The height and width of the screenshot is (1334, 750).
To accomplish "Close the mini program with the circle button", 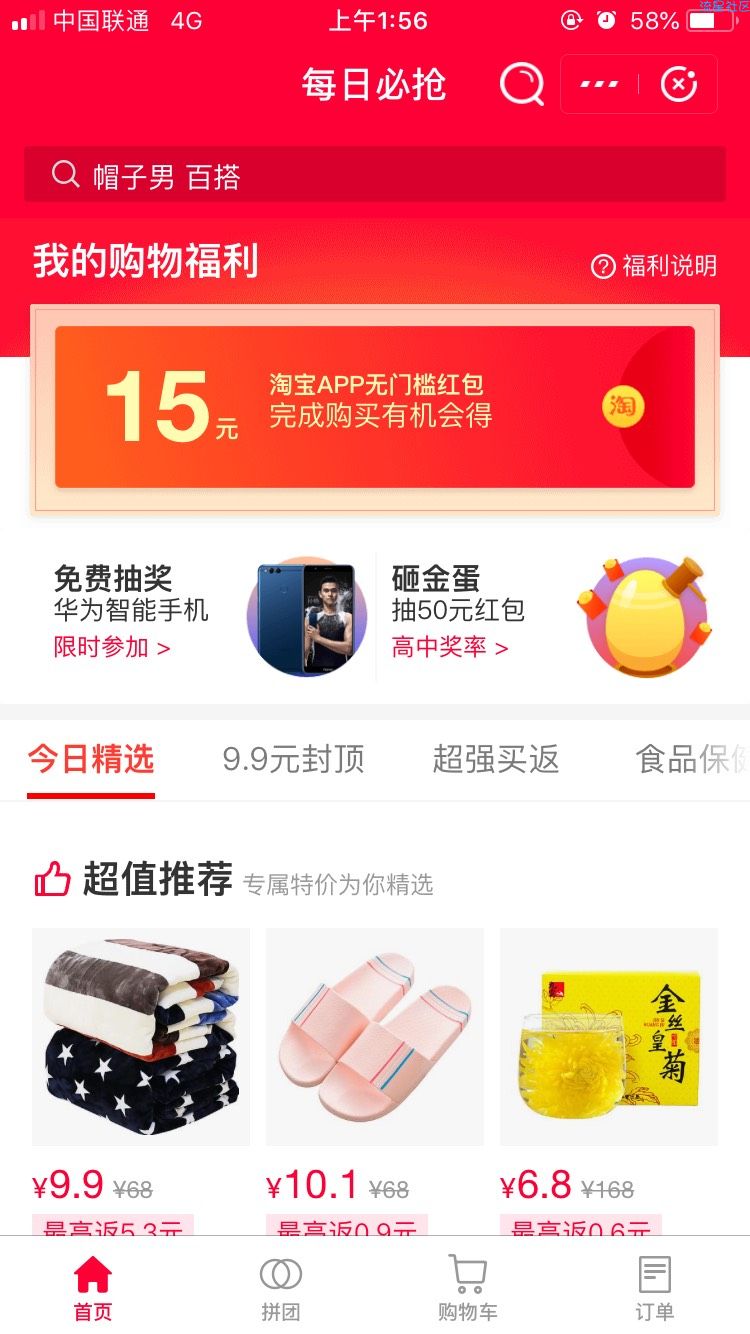I will point(679,84).
